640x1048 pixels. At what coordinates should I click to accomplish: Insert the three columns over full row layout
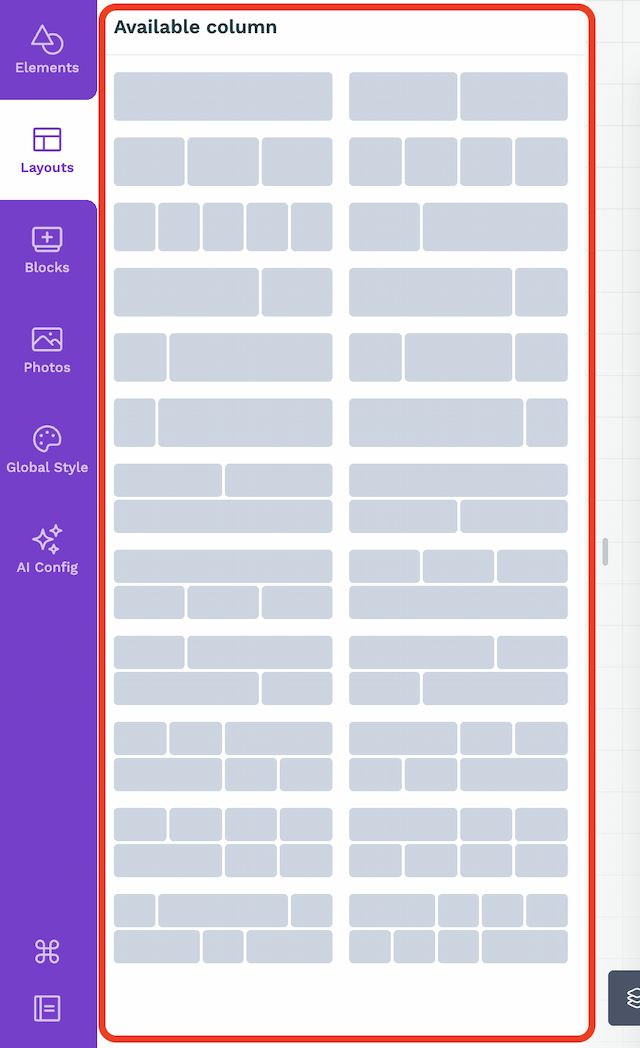click(458, 584)
